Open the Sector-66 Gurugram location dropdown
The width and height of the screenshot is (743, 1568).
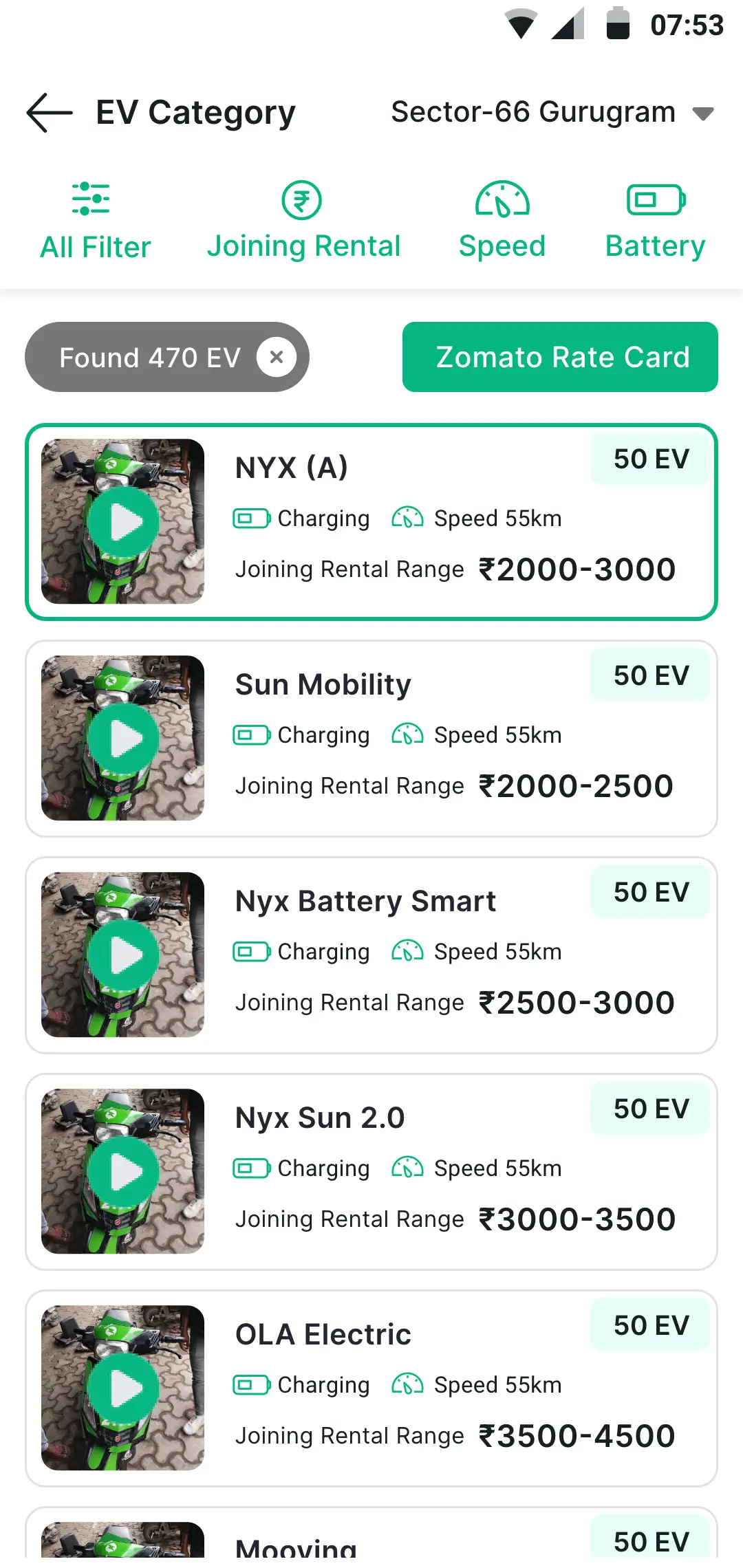pyautogui.click(x=552, y=113)
